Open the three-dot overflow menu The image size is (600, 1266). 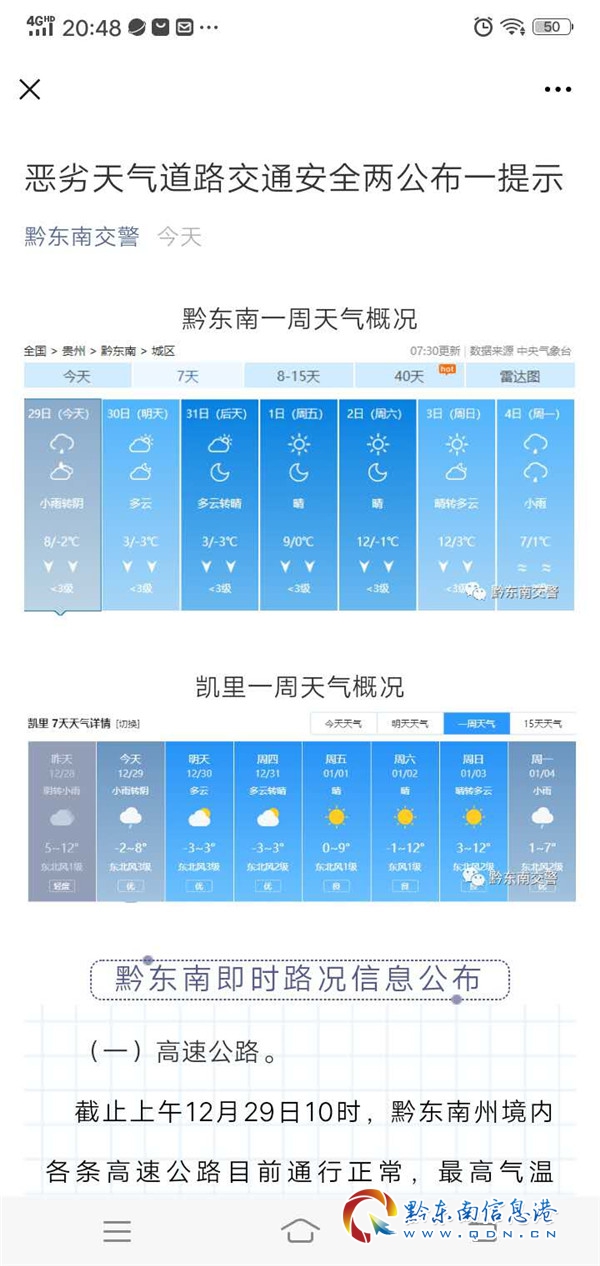click(558, 90)
